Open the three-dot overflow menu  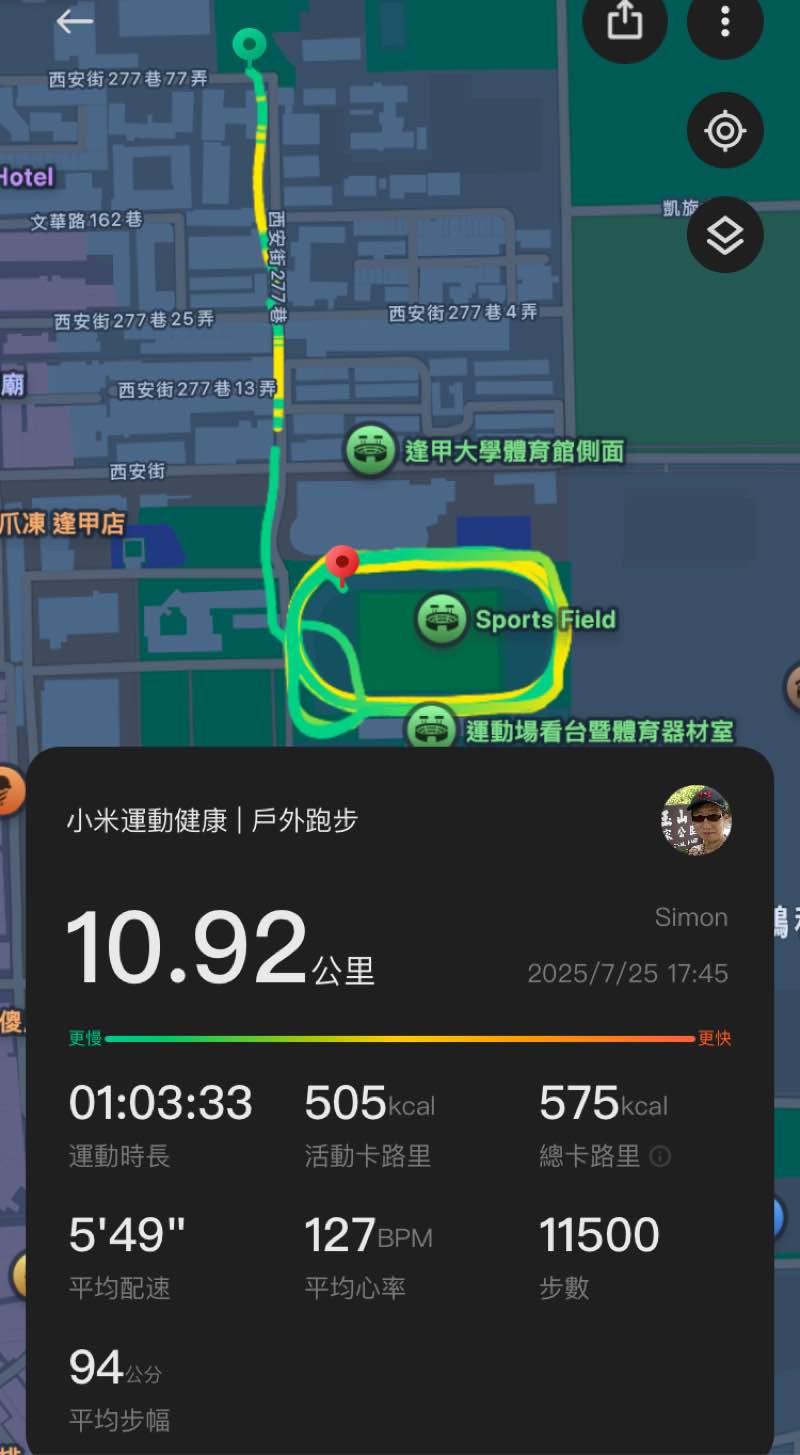[725, 22]
